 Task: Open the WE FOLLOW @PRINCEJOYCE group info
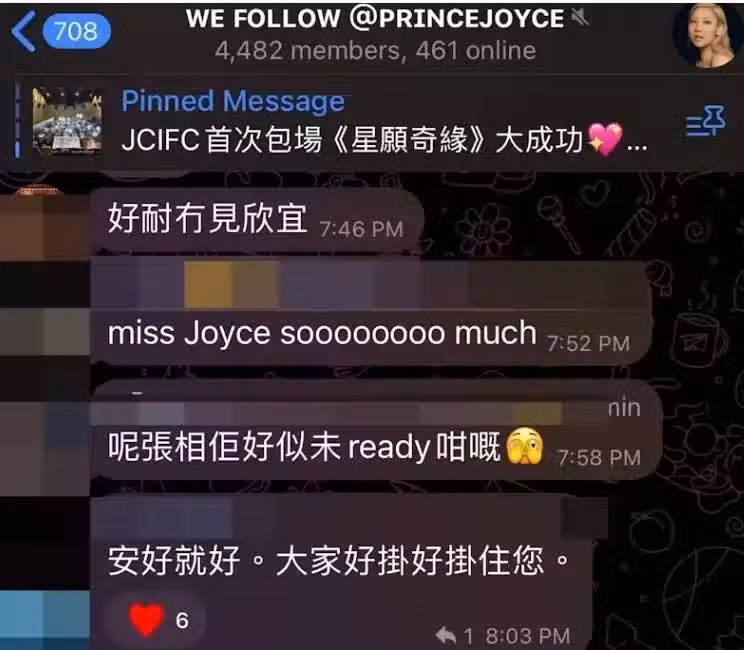click(x=375, y=33)
